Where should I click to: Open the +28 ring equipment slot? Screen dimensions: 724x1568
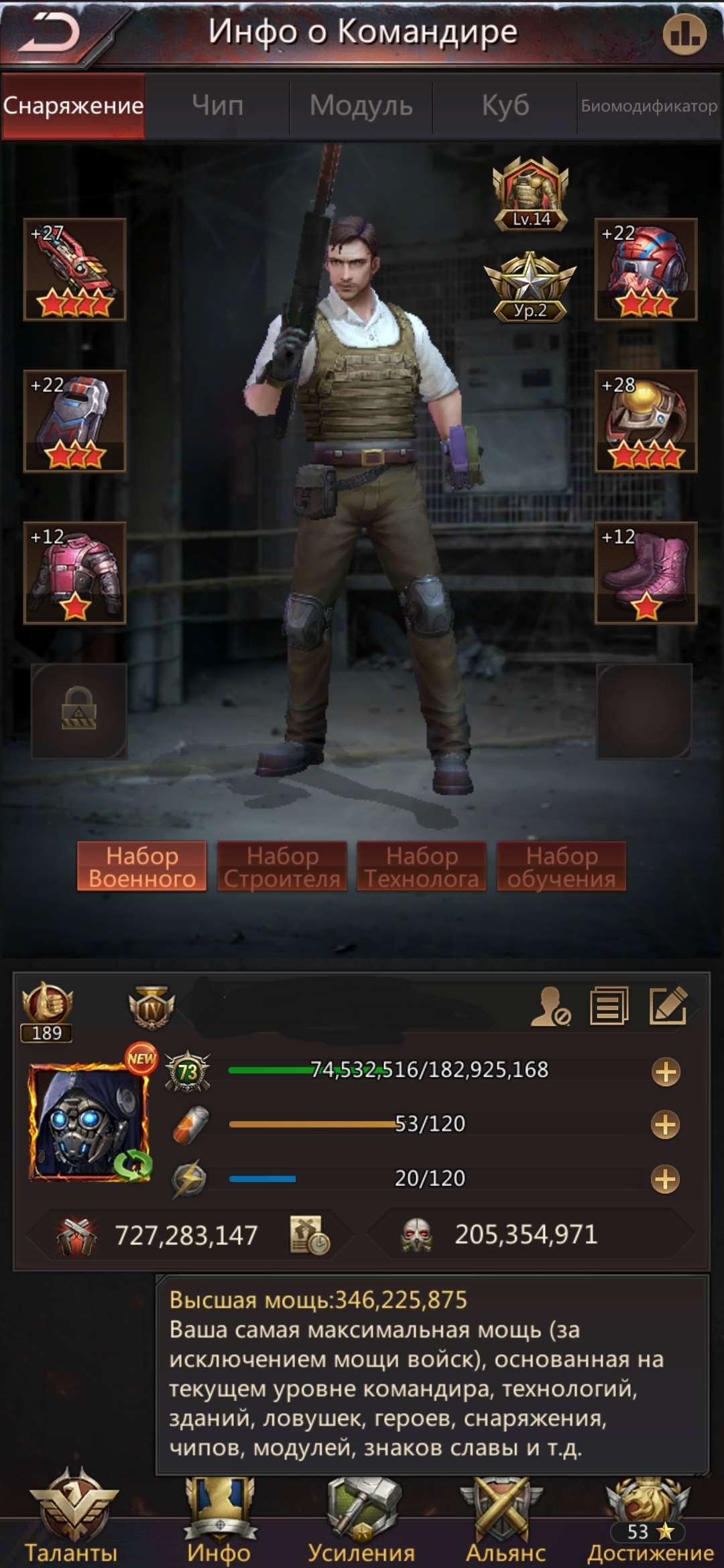[646, 421]
